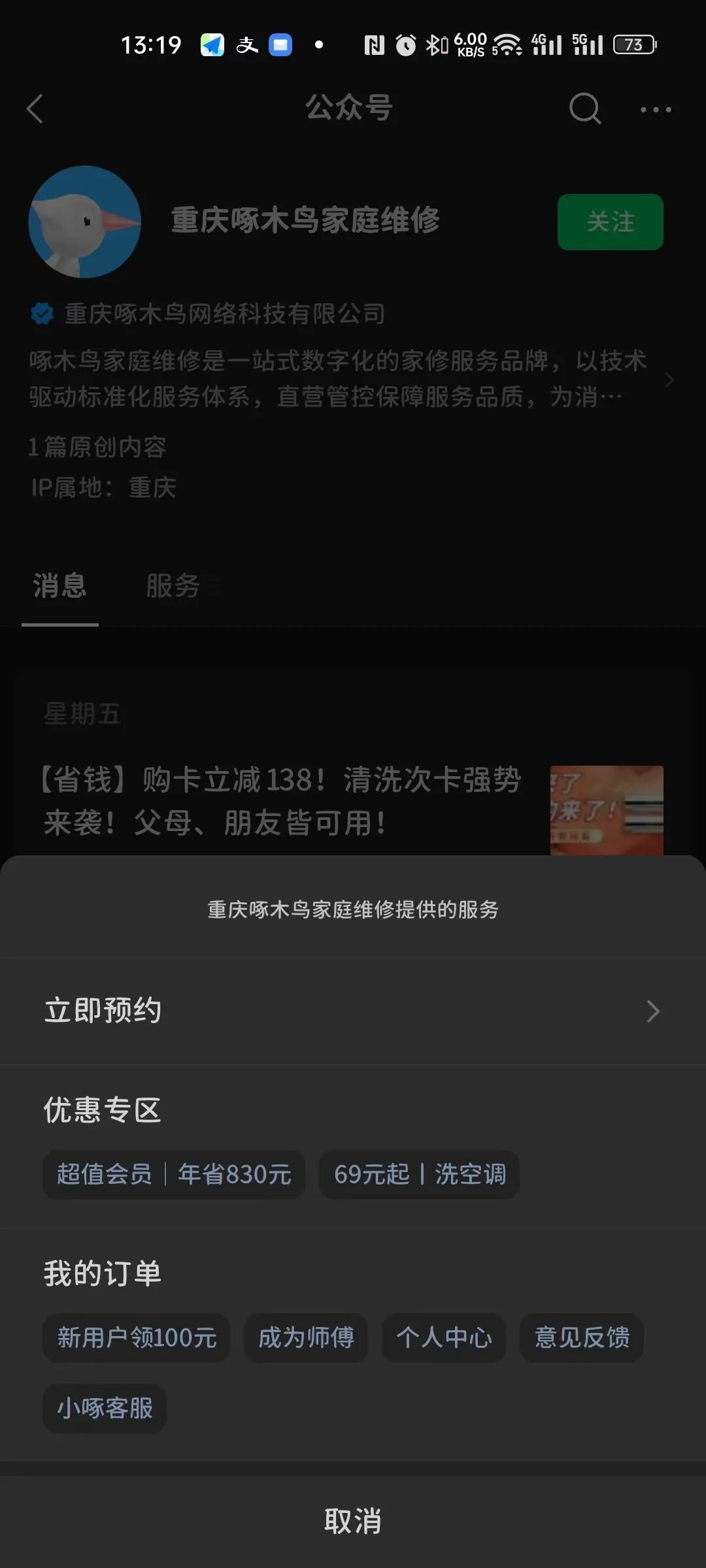
Task: Choose 新用户领100元 under 我的订单
Action: [x=135, y=1338]
